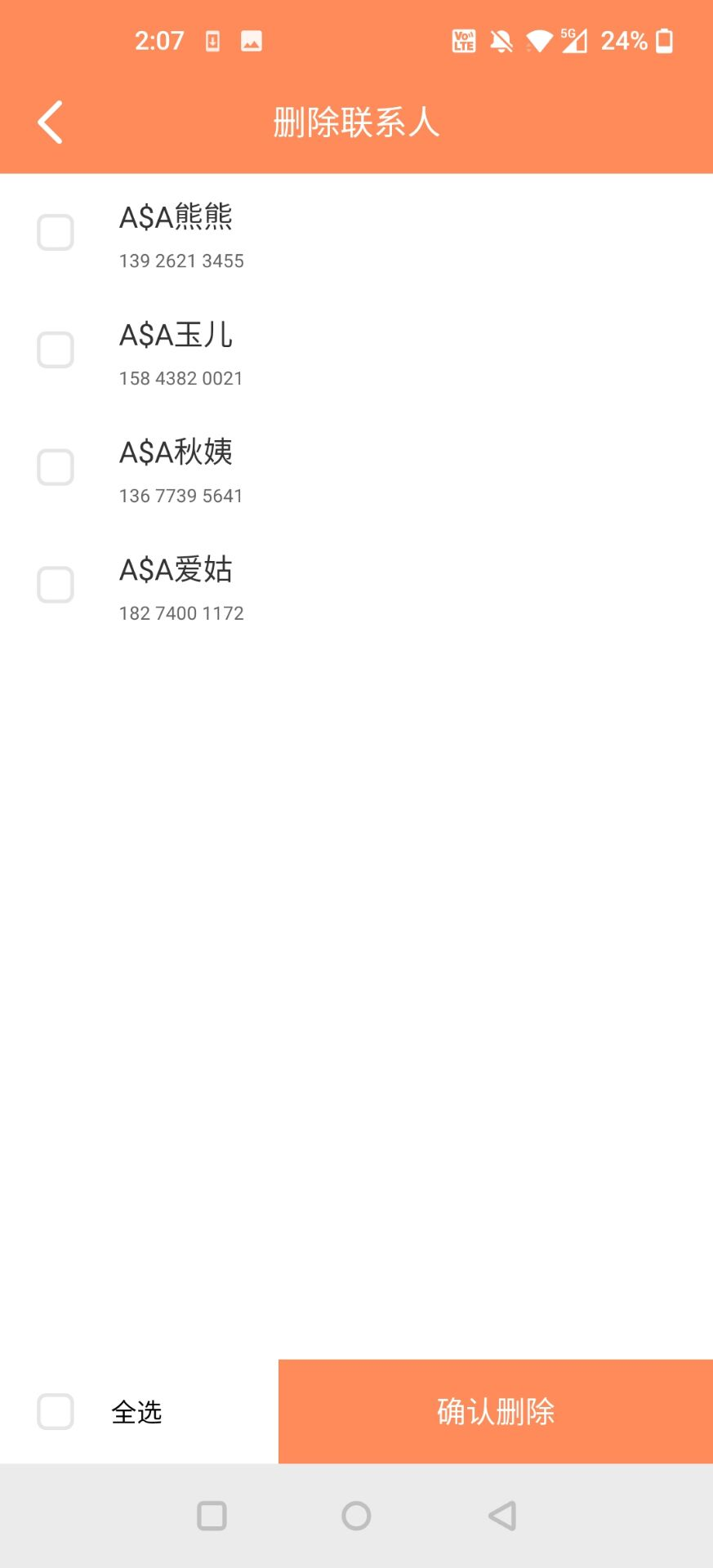Select contact A$A玉儿 for deletion

coord(56,350)
